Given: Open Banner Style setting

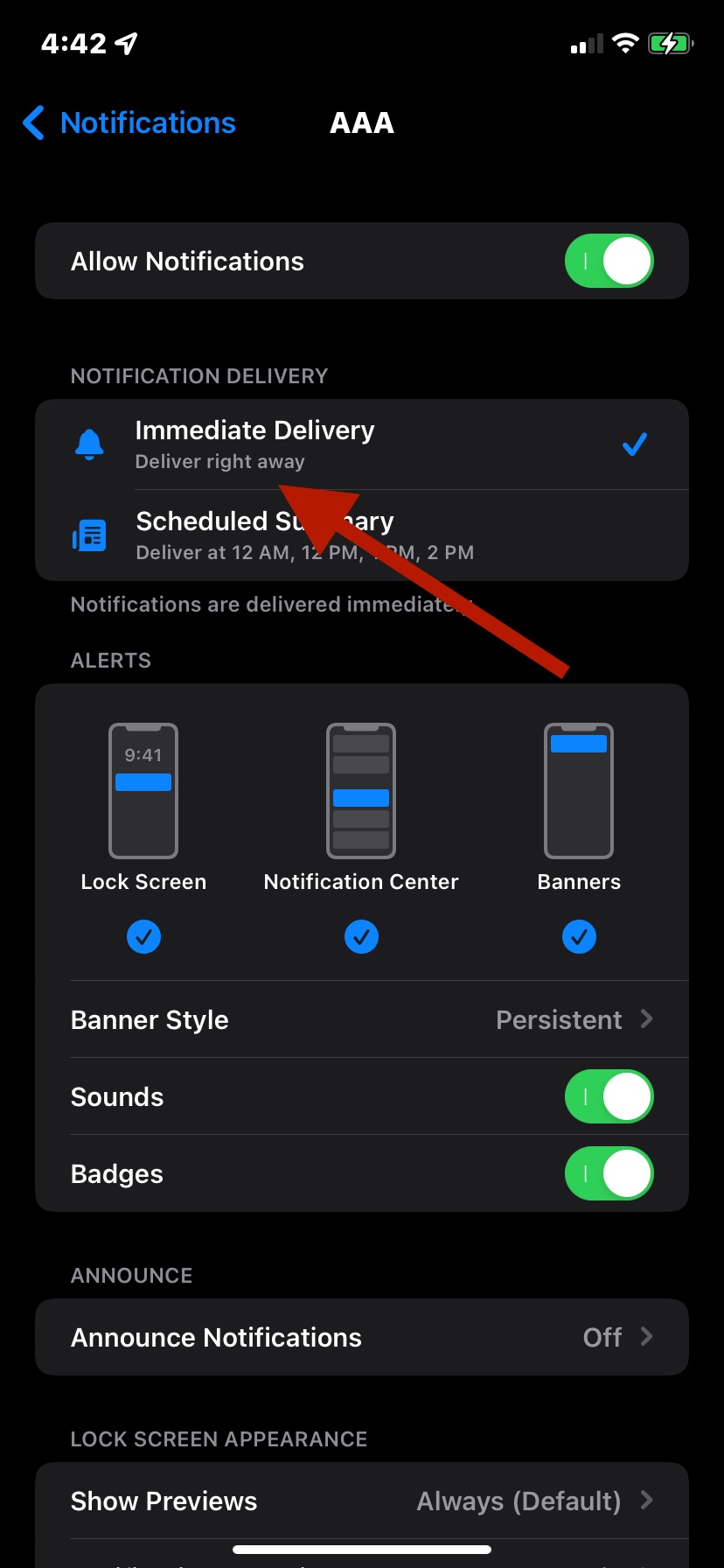Looking at the screenshot, I should [362, 1019].
